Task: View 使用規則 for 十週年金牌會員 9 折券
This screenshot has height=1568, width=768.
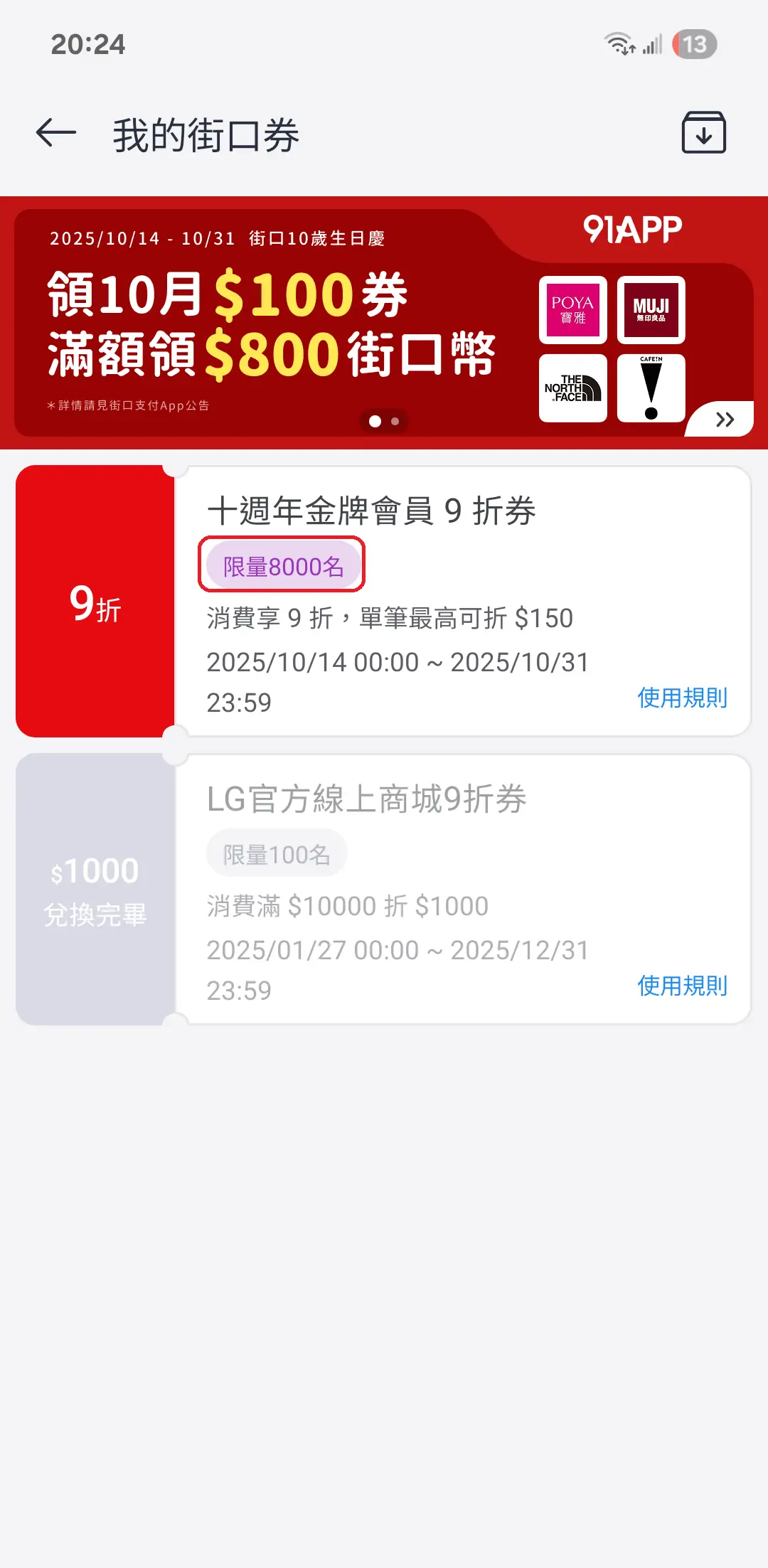Action: point(682,698)
